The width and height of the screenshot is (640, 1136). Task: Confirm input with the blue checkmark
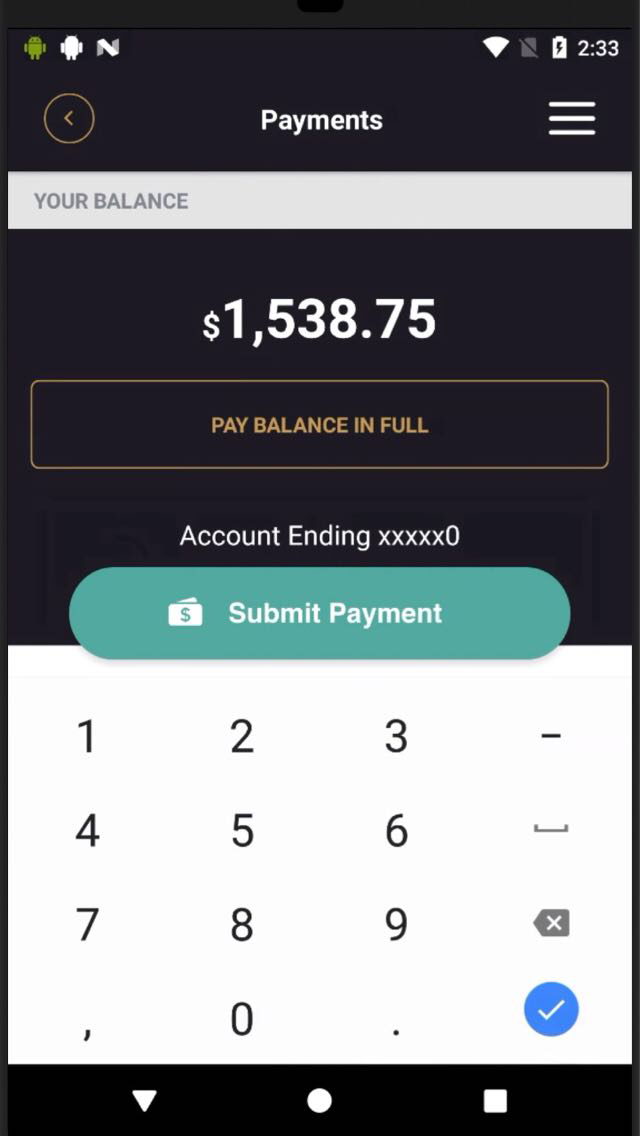pyautogui.click(x=551, y=1010)
